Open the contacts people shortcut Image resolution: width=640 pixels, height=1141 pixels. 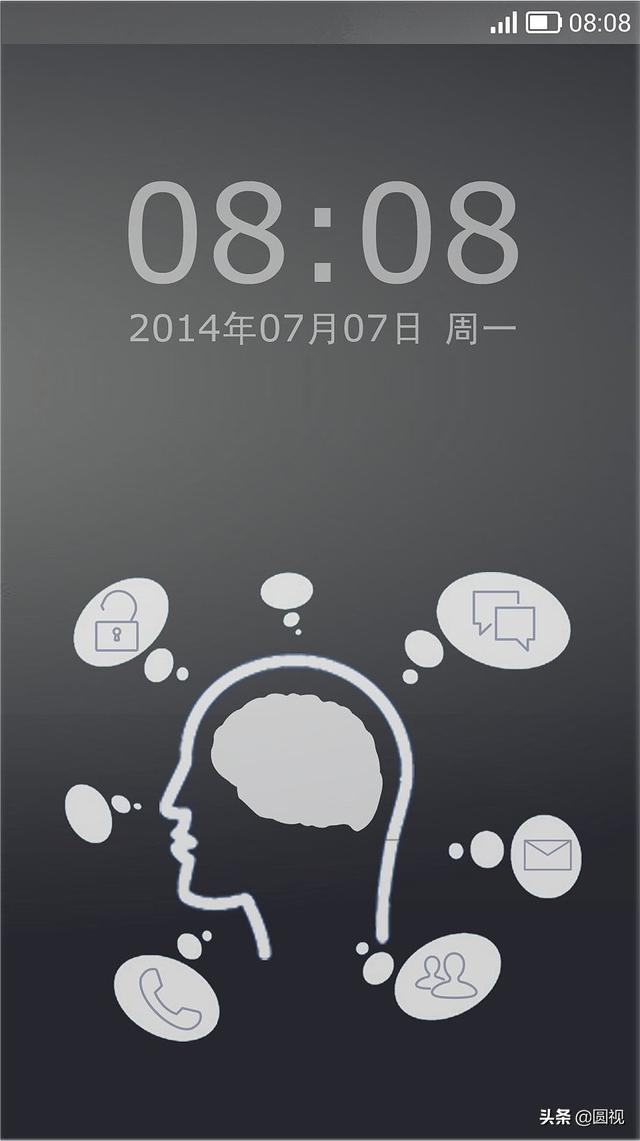[447, 976]
